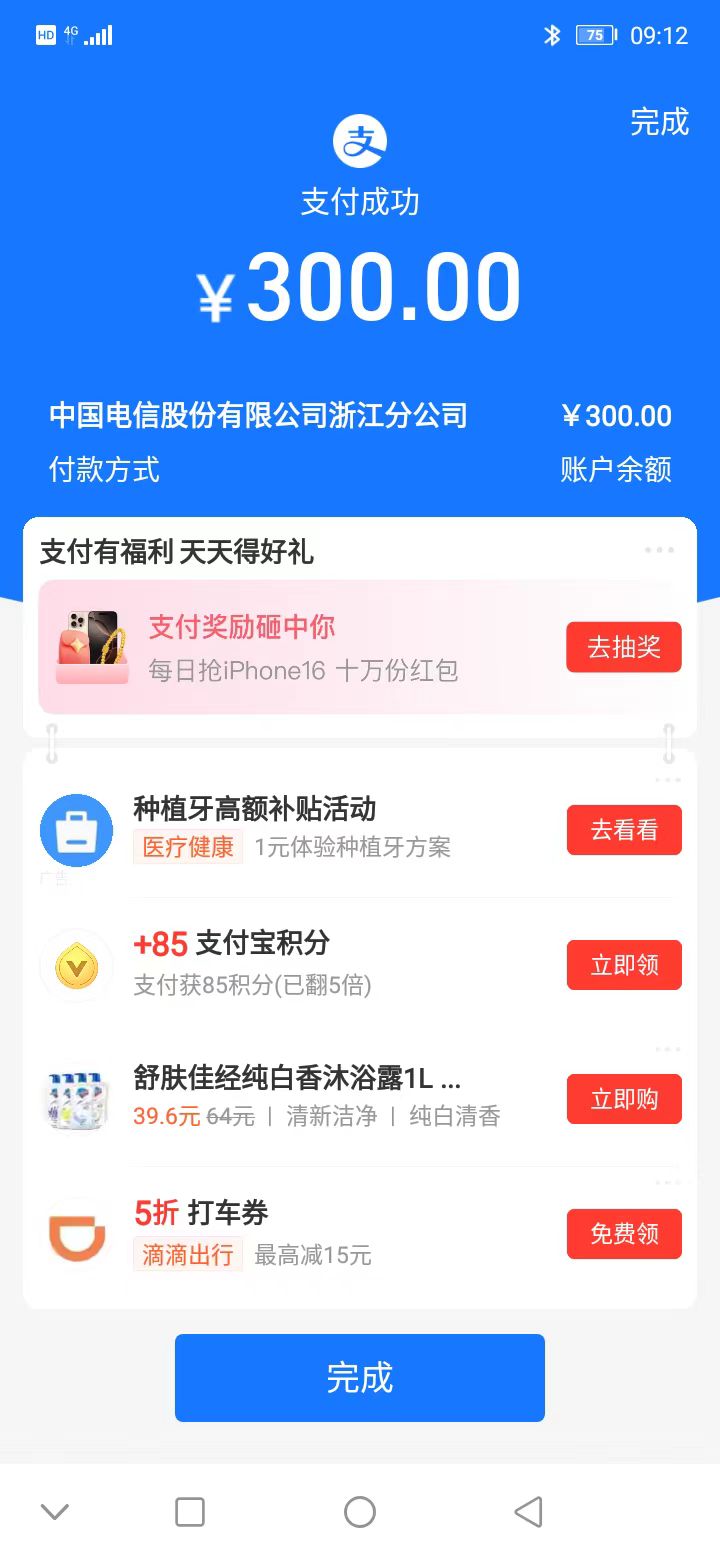
Task: Open the 去看看 dental implant offer
Action: [x=624, y=830]
